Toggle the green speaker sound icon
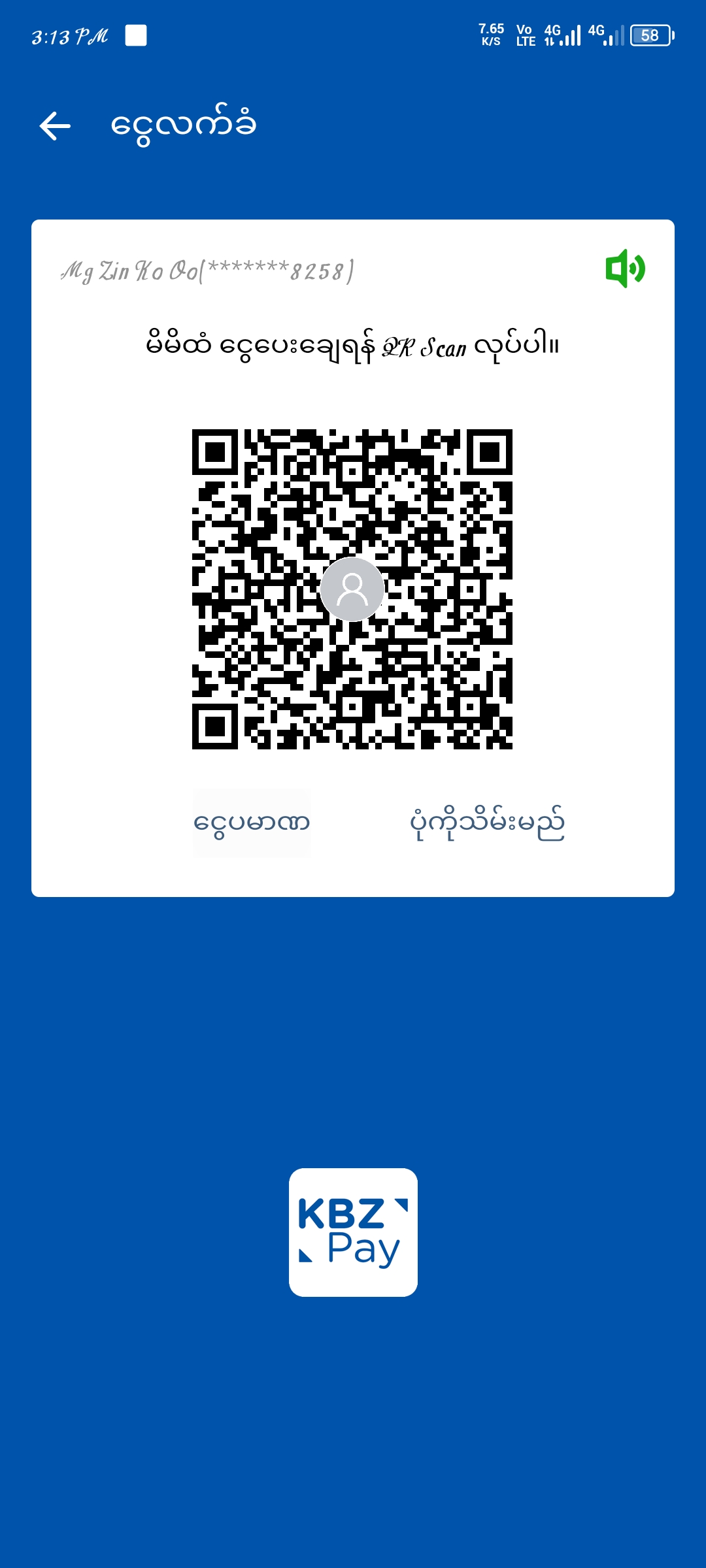Image resolution: width=706 pixels, height=1568 pixels. click(625, 269)
